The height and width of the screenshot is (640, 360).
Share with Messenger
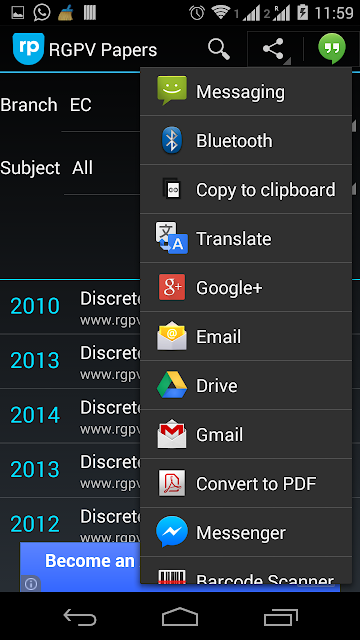(246, 532)
